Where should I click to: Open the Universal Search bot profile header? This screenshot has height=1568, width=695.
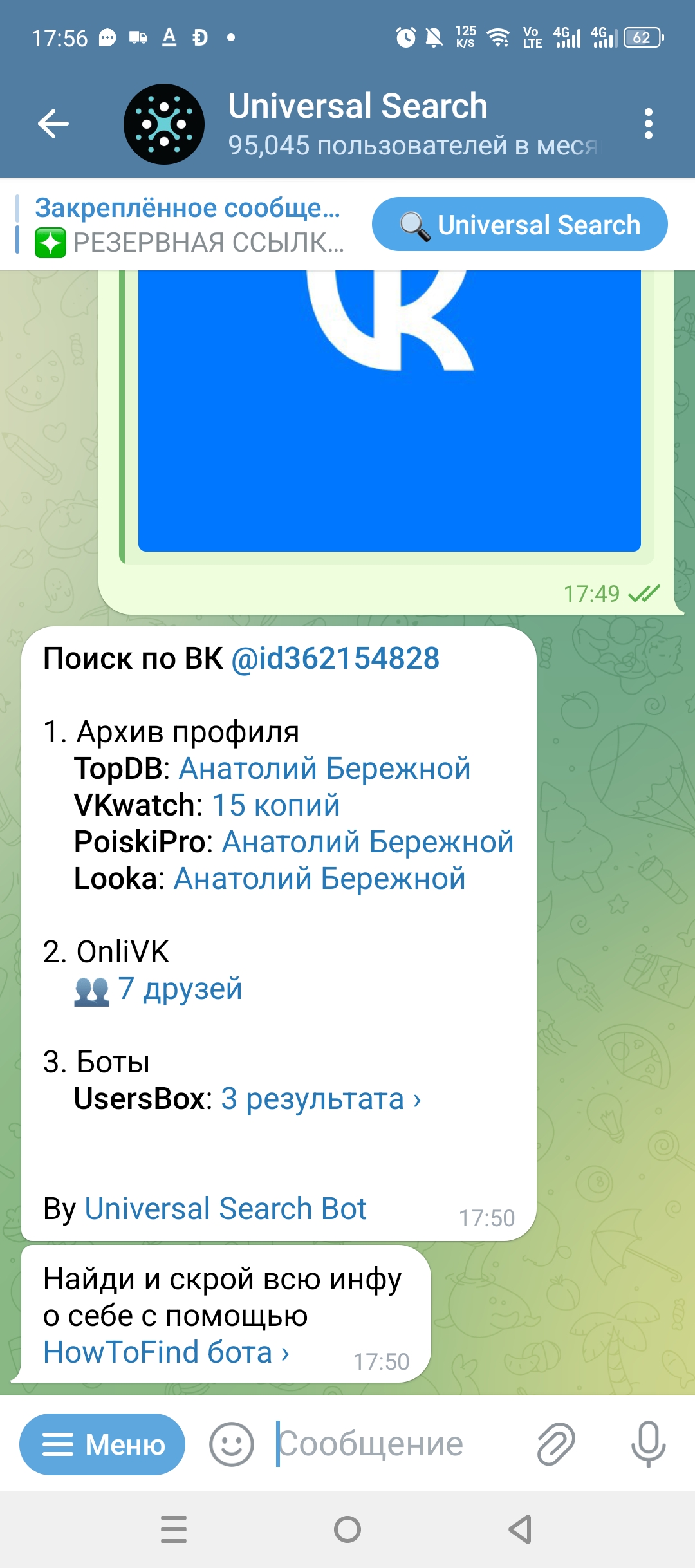point(360,124)
